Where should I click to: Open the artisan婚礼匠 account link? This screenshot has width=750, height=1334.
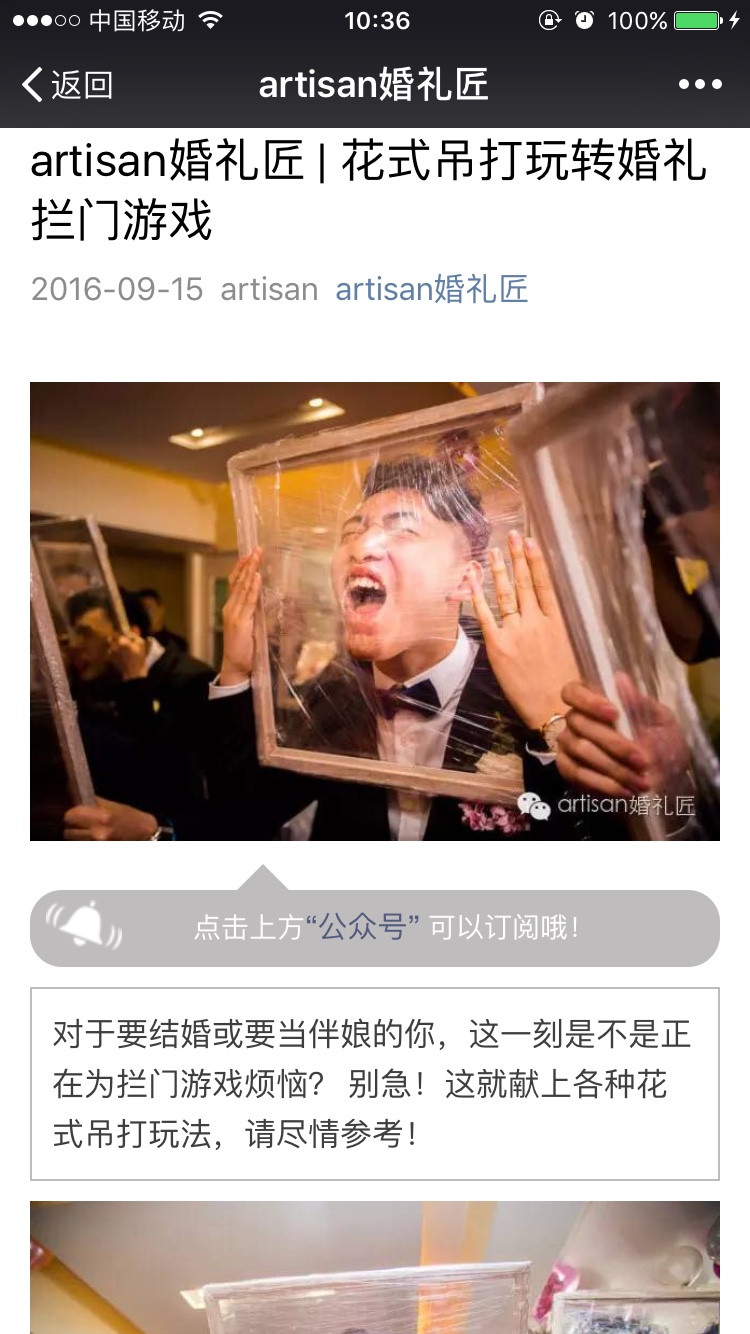[432, 289]
